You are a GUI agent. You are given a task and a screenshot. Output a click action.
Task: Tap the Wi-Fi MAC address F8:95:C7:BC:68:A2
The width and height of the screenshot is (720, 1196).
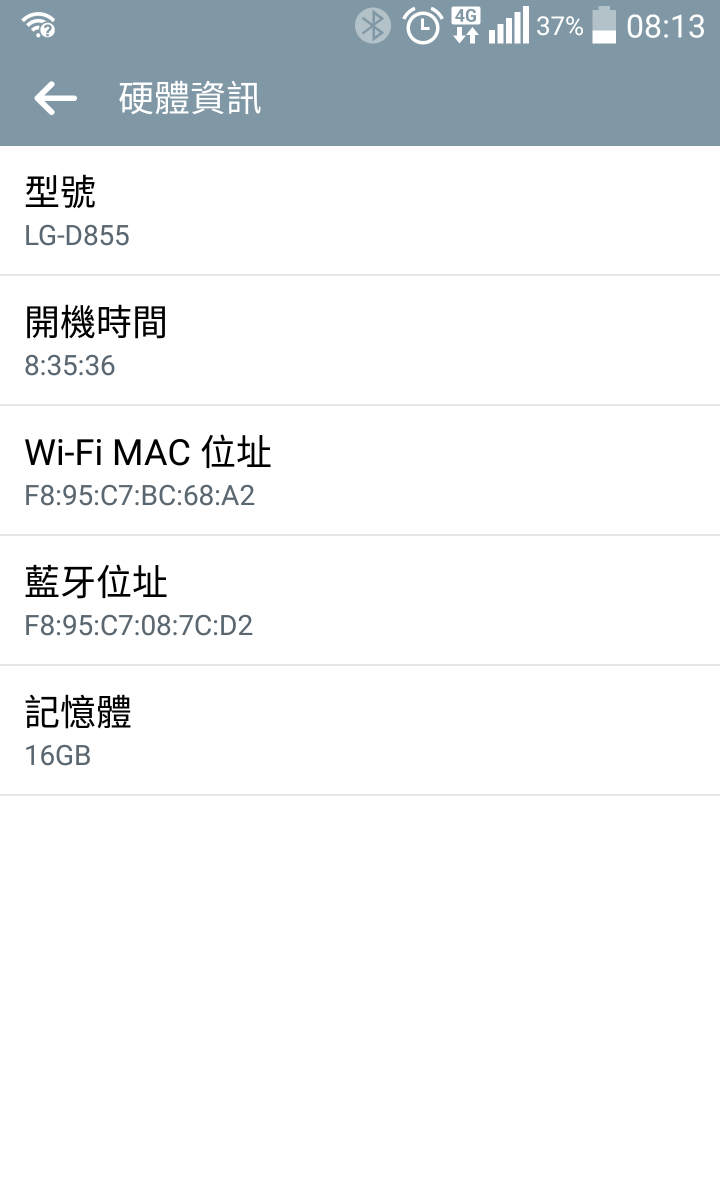coord(140,496)
